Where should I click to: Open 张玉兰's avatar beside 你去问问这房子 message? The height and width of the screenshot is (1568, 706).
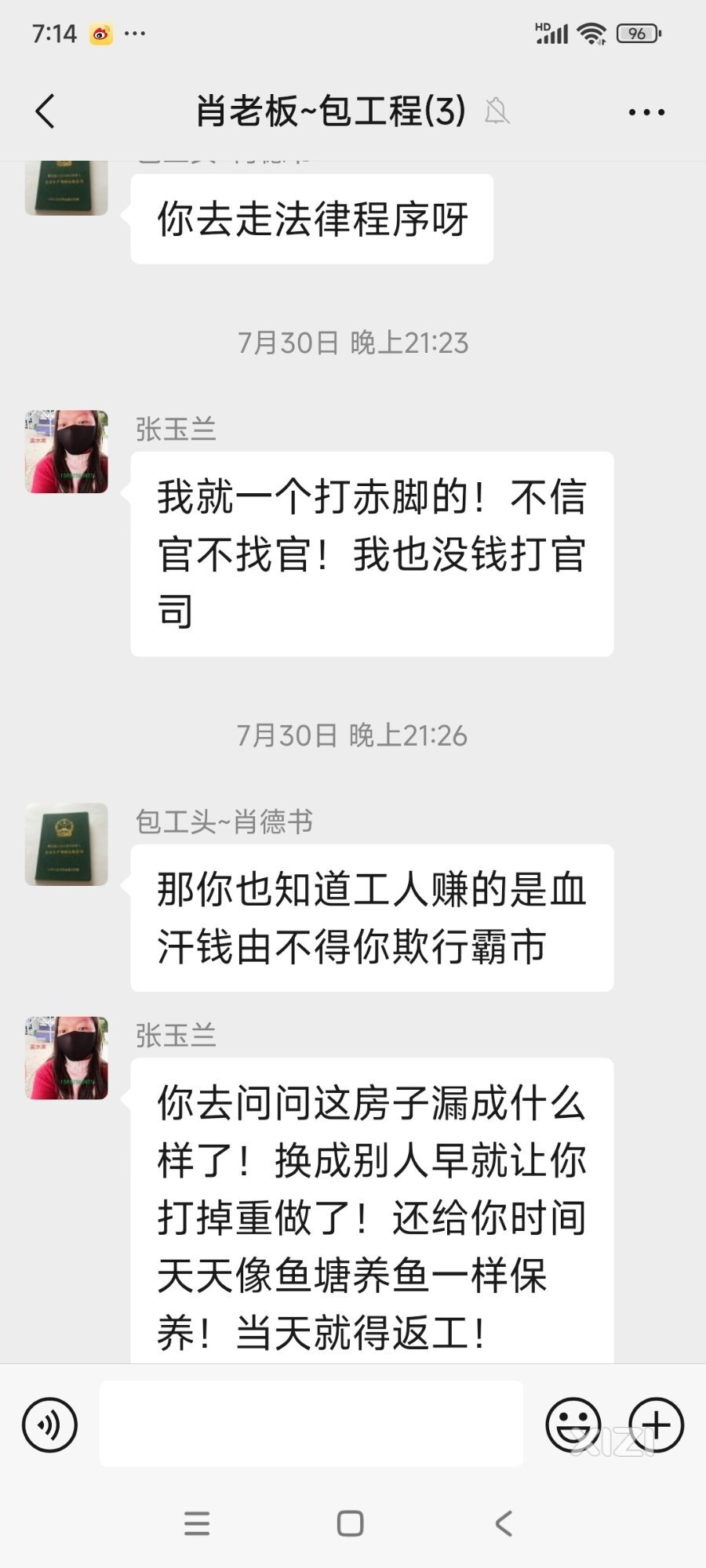coord(67,1058)
